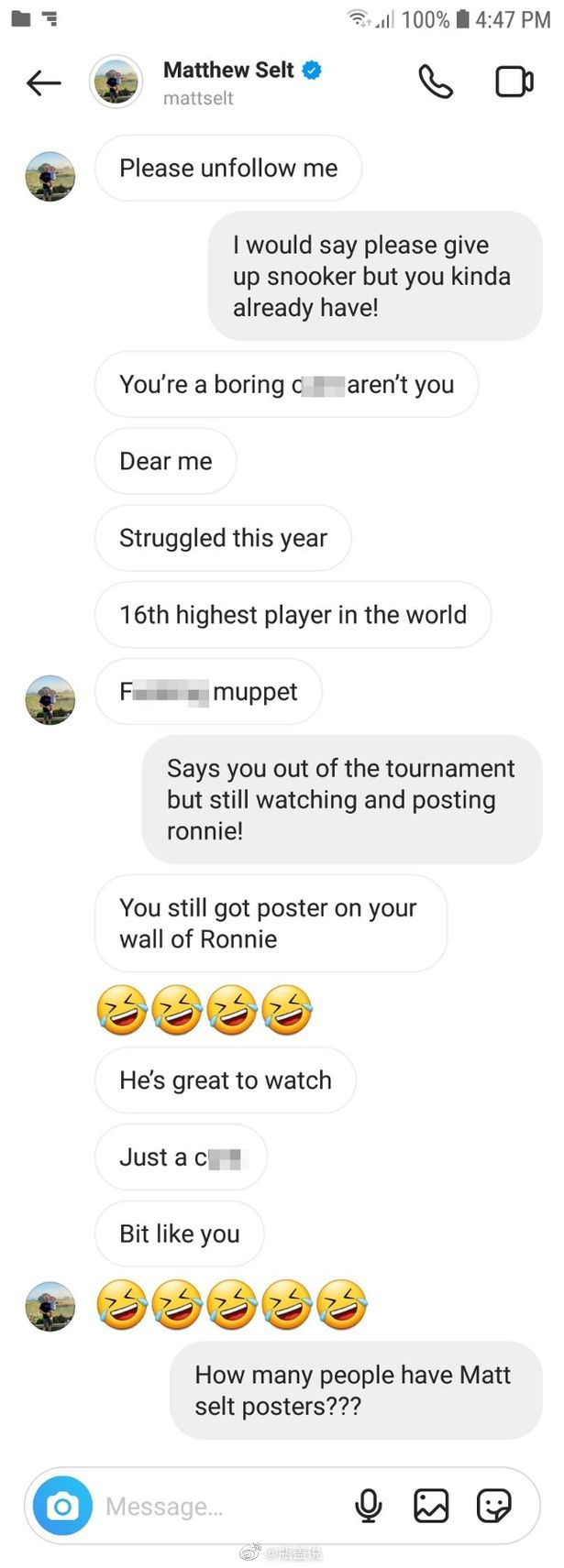
Task: Pick a photo from the gallery
Action: (431, 1505)
